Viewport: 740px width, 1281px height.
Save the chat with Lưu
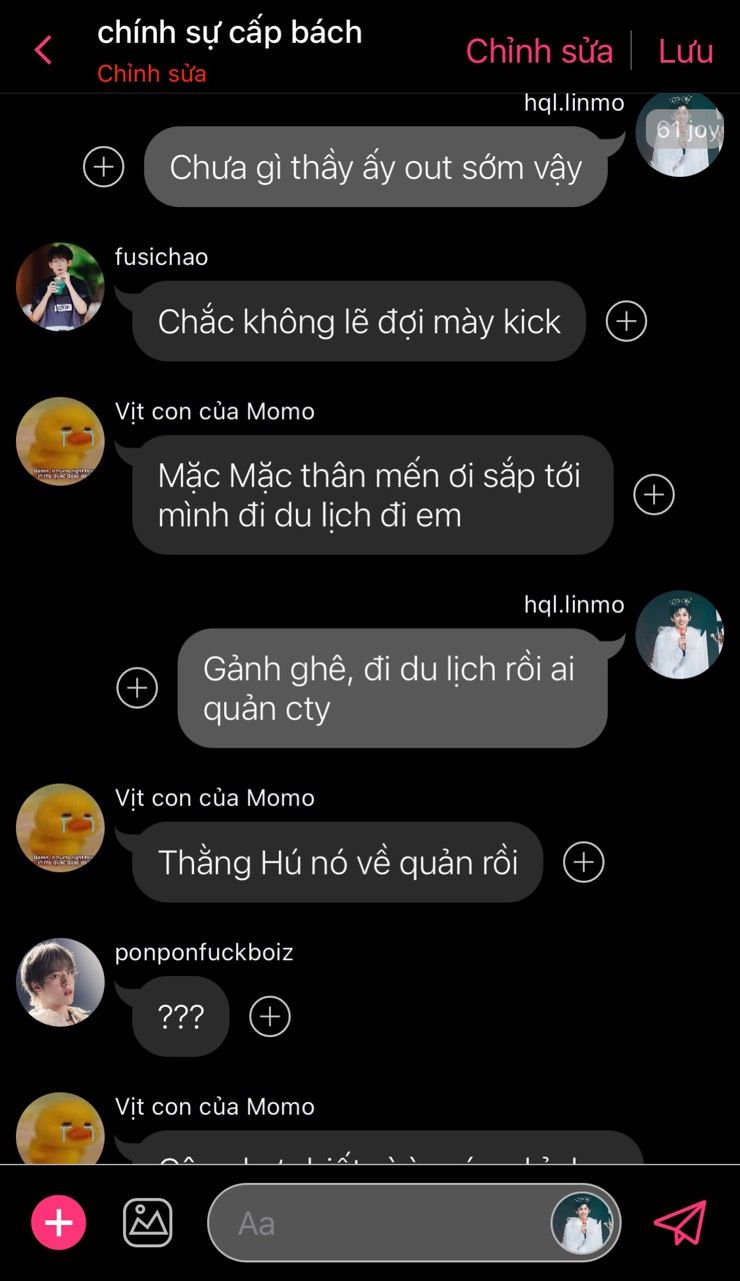[686, 51]
